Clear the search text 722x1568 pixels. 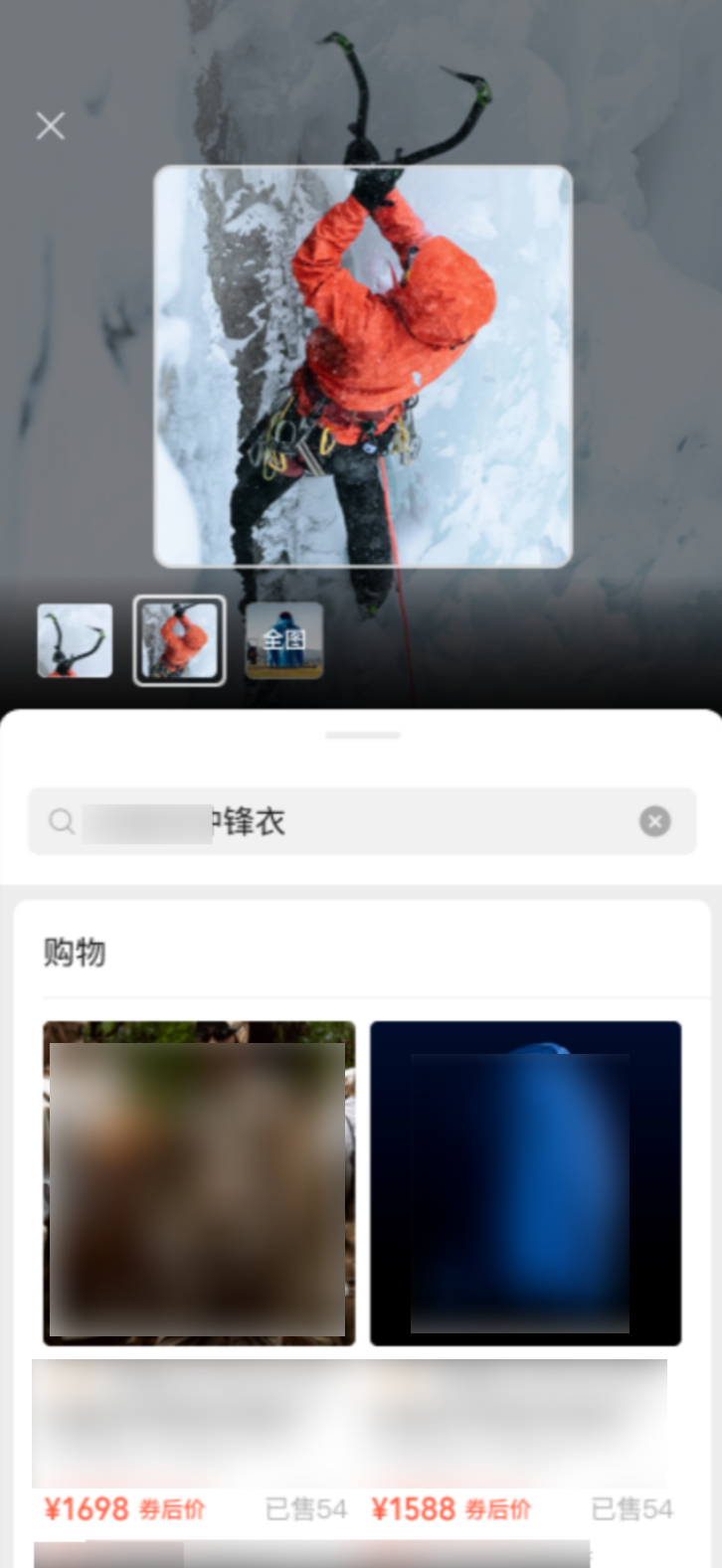click(x=654, y=821)
